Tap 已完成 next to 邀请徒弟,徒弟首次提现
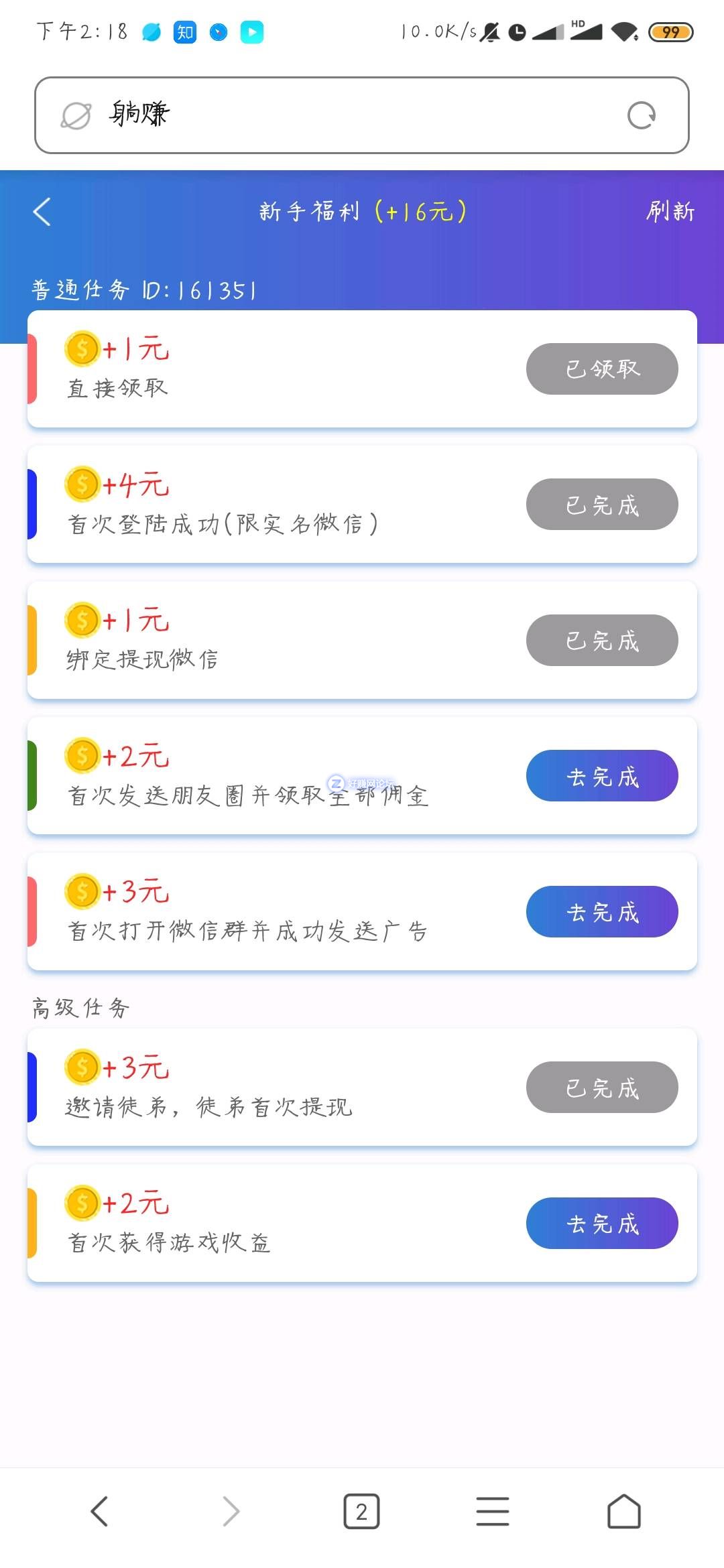This screenshot has height=1568, width=724. [601, 1087]
